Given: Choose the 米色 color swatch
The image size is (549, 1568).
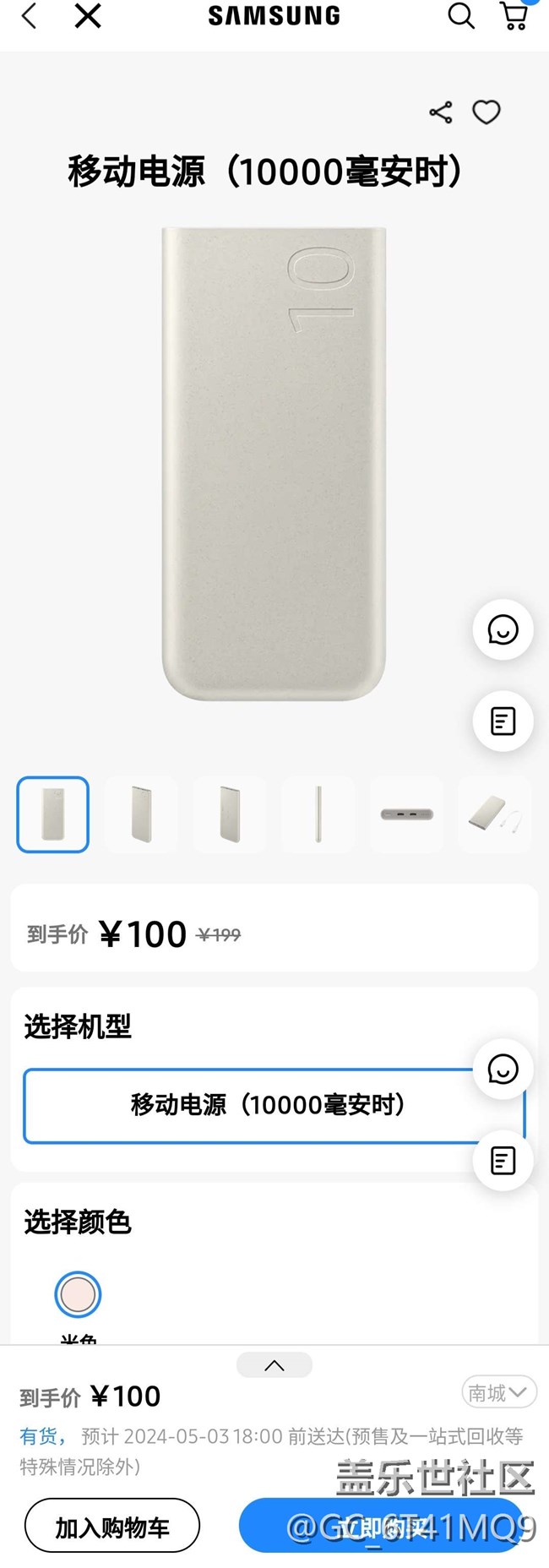Looking at the screenshot, I should tap(78, 1294).
